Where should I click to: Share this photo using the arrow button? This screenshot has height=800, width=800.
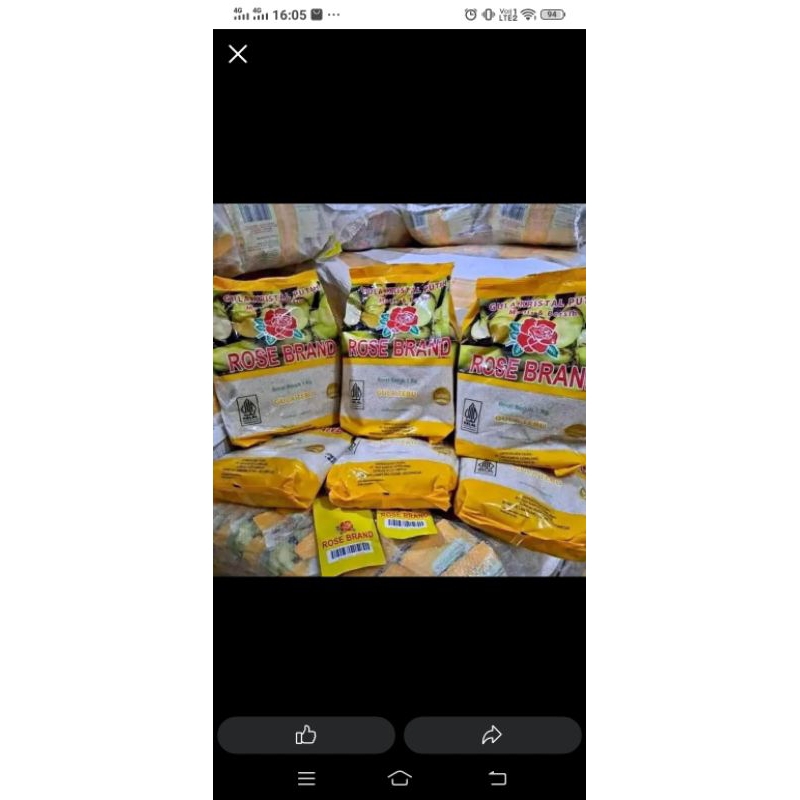tap(492, 735)
